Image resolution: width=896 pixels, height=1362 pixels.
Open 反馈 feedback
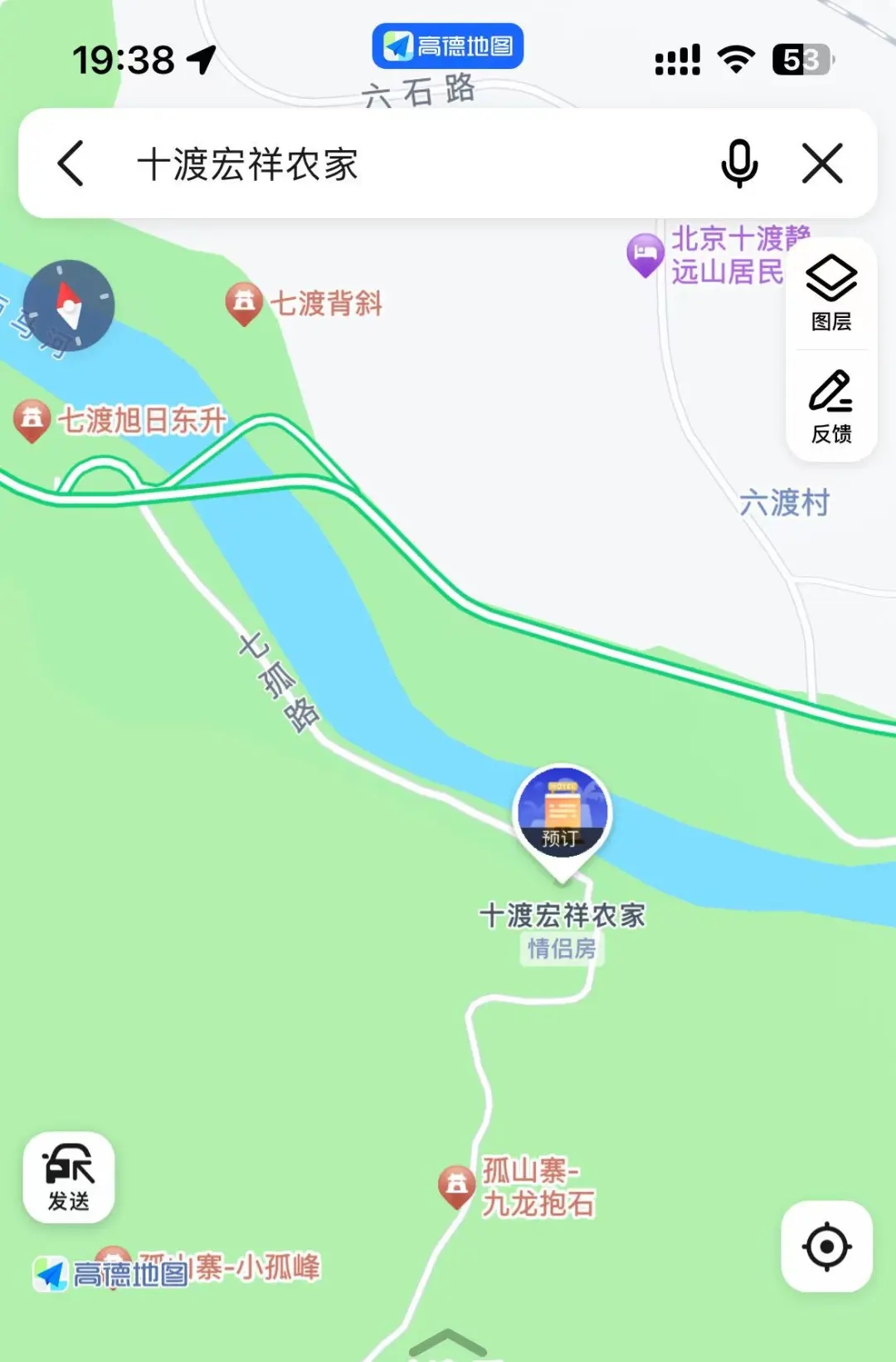[x=830, y=407]
